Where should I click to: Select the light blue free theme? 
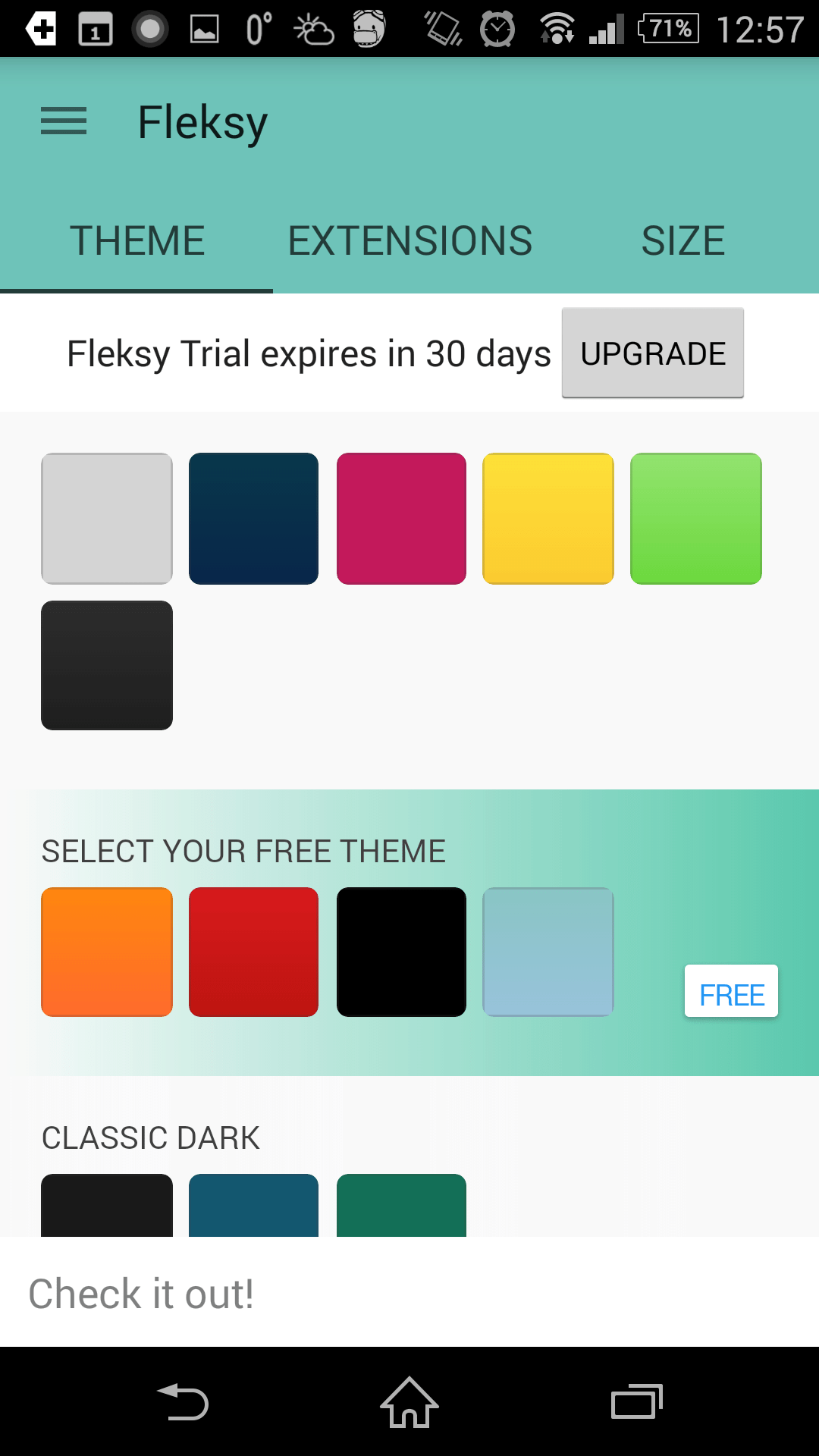tap(548, 952)
